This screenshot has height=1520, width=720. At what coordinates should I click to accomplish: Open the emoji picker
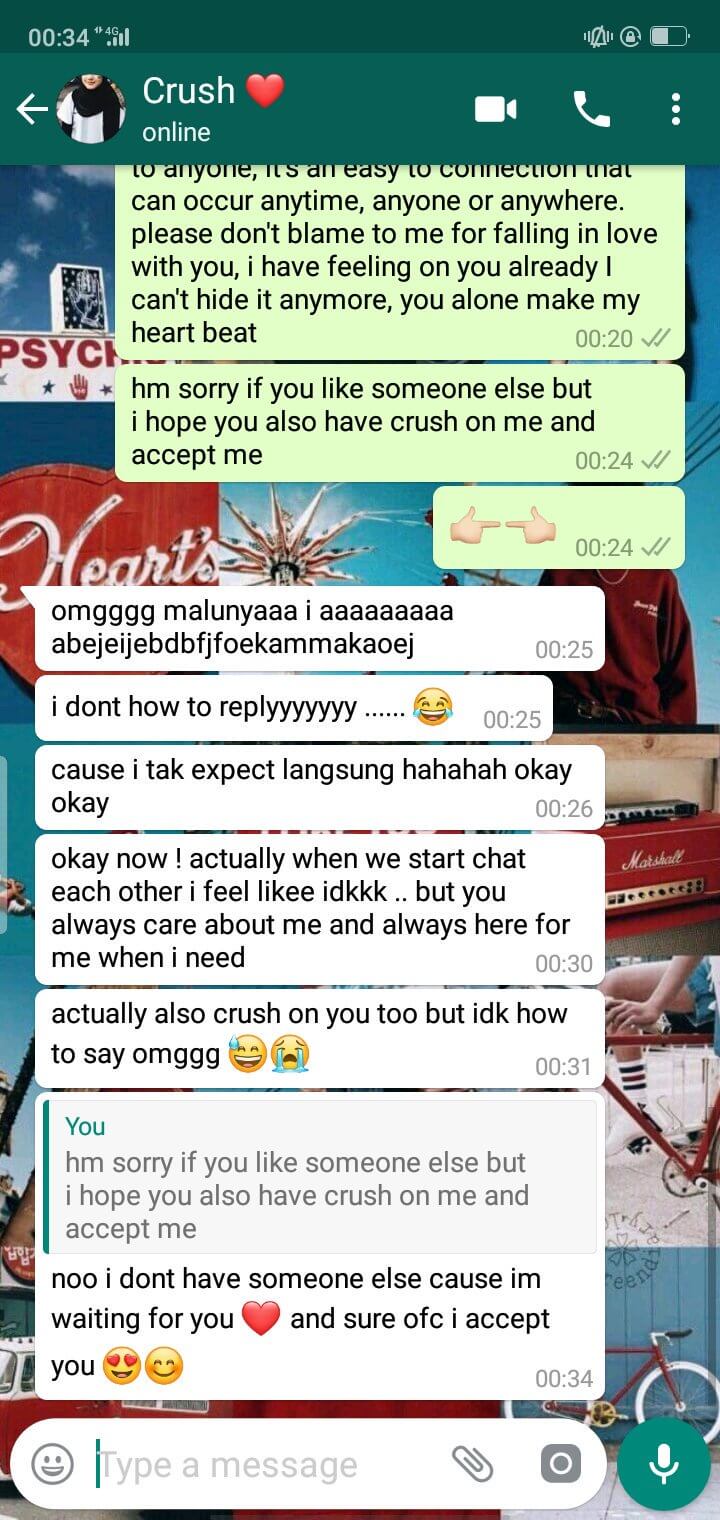click(52, 1465)
